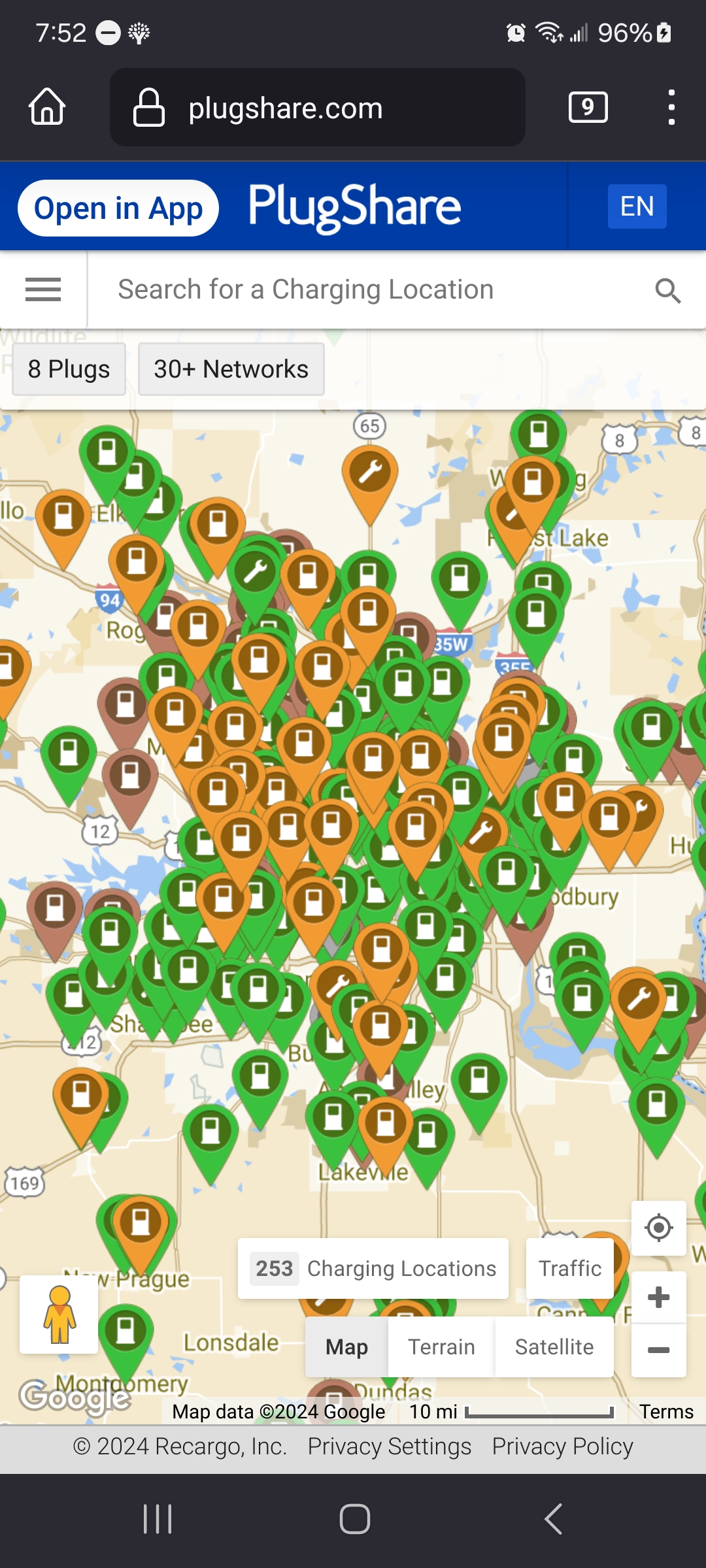Select the Map view type
The image size is (706, 1568).
click(346, 1347)
